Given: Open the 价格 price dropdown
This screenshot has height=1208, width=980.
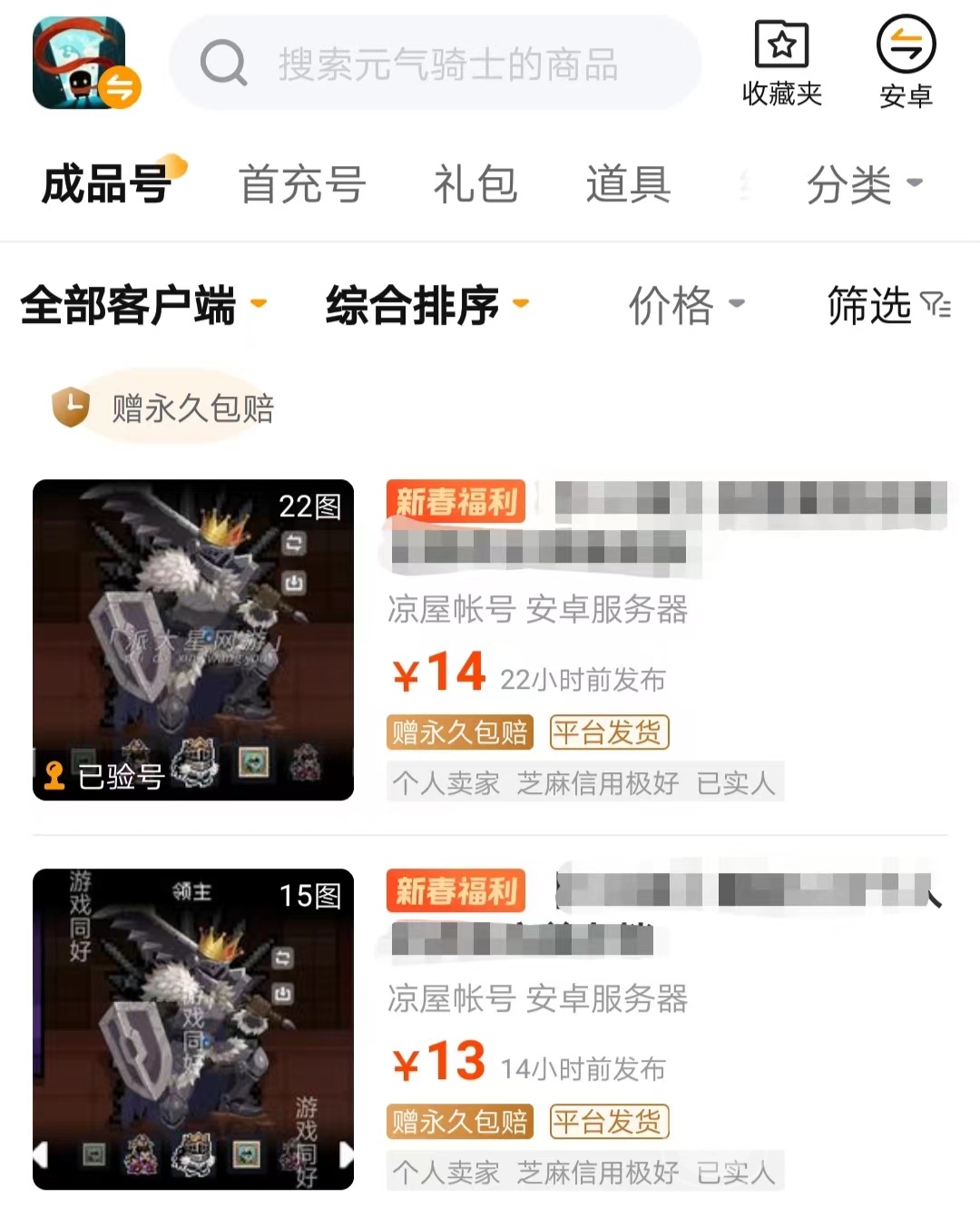Looking at the screenshot, I should [686, 305].
